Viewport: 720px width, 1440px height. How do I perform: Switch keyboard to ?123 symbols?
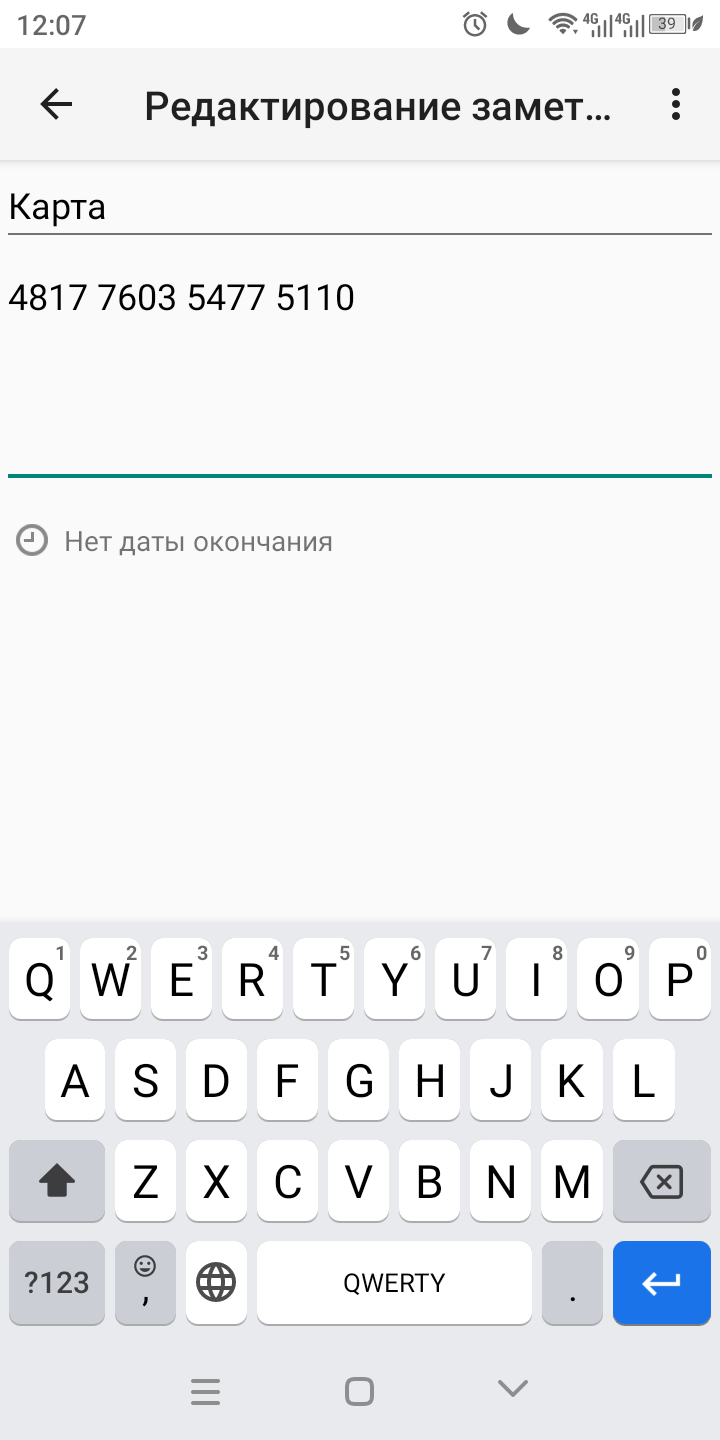click(57, 1283)
